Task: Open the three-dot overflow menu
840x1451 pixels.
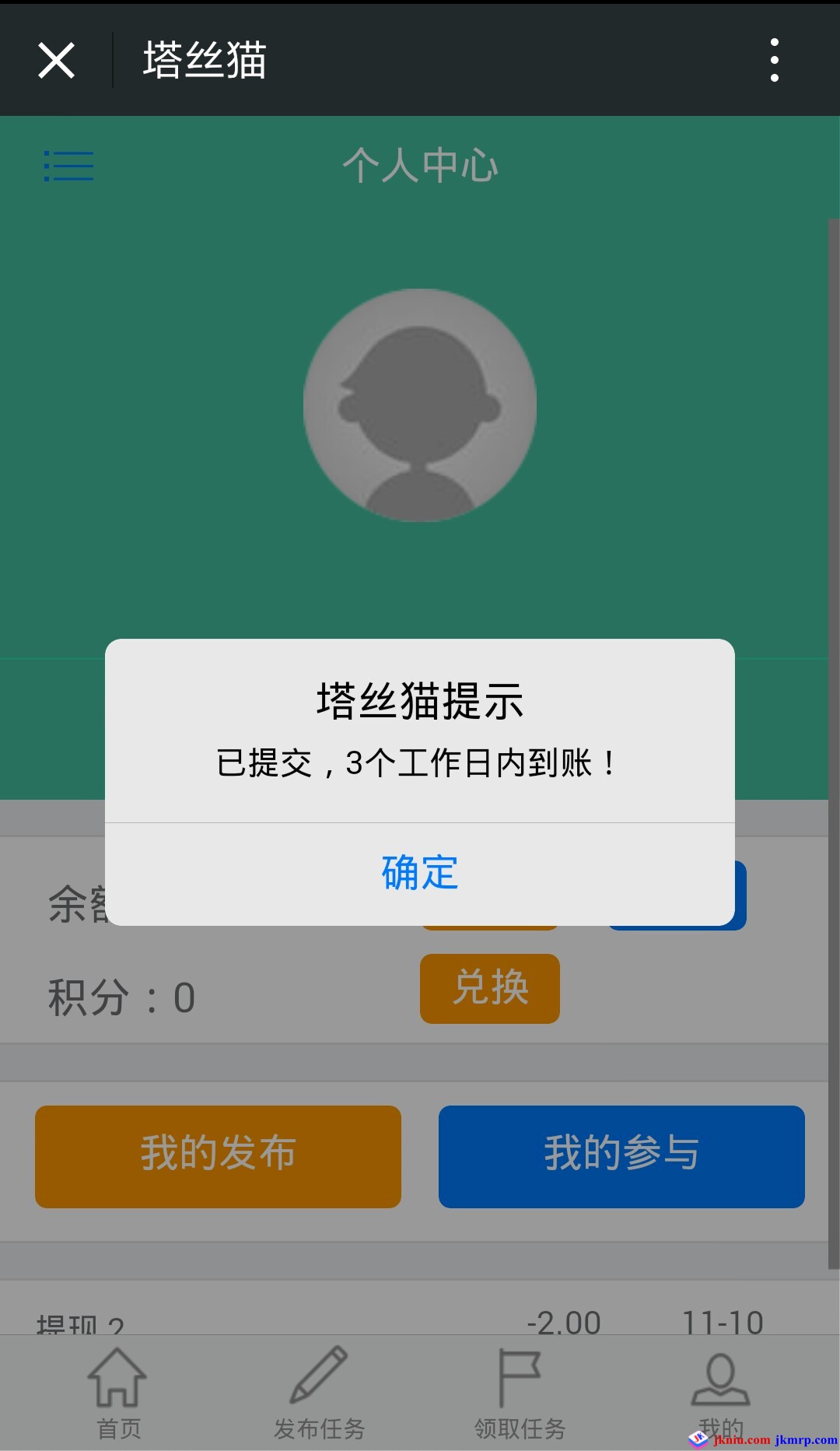Action: 774,60
